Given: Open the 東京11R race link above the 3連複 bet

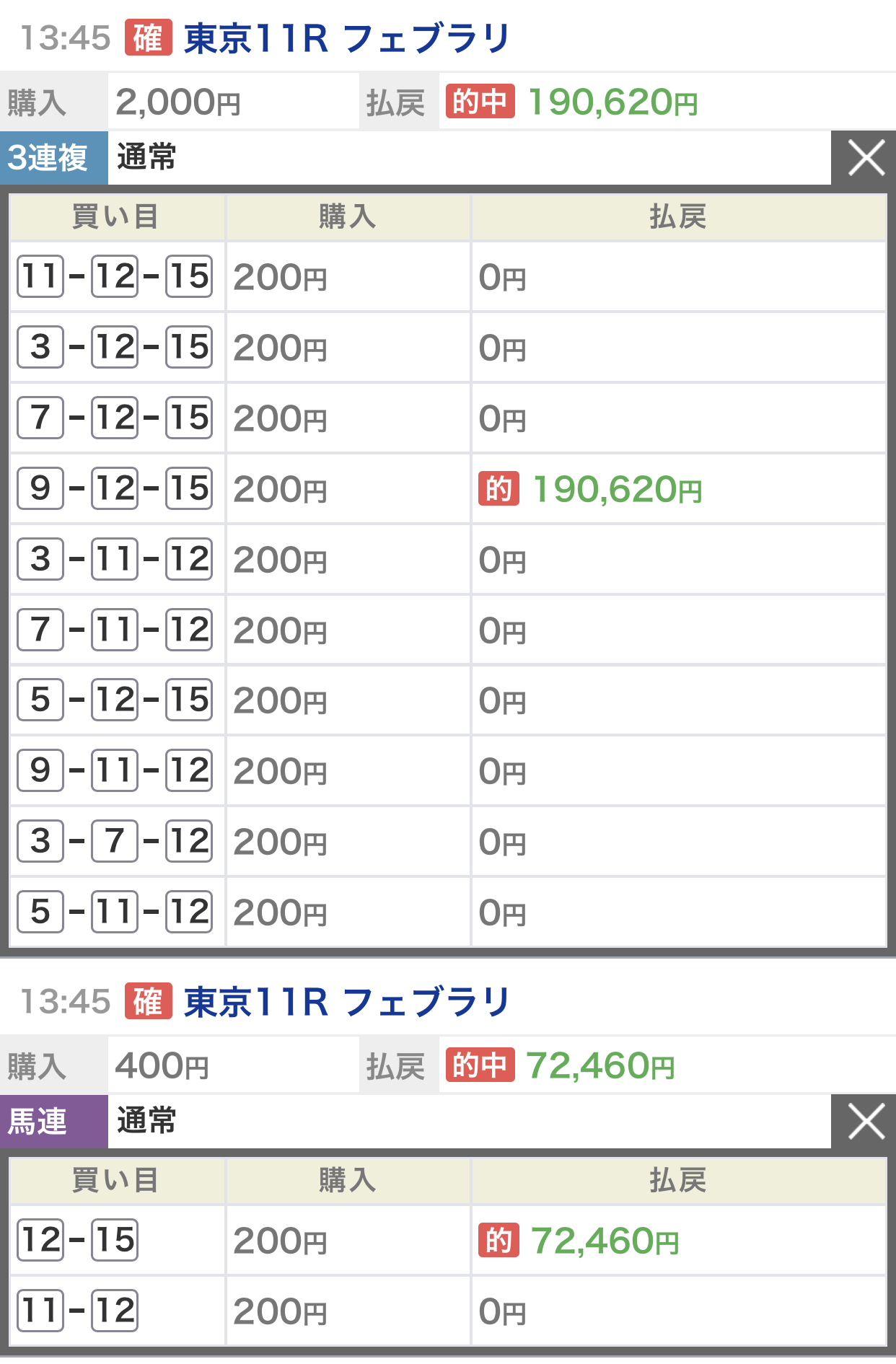Looking at the screenshot, I should pyautogui.click(x=347, y=38).
